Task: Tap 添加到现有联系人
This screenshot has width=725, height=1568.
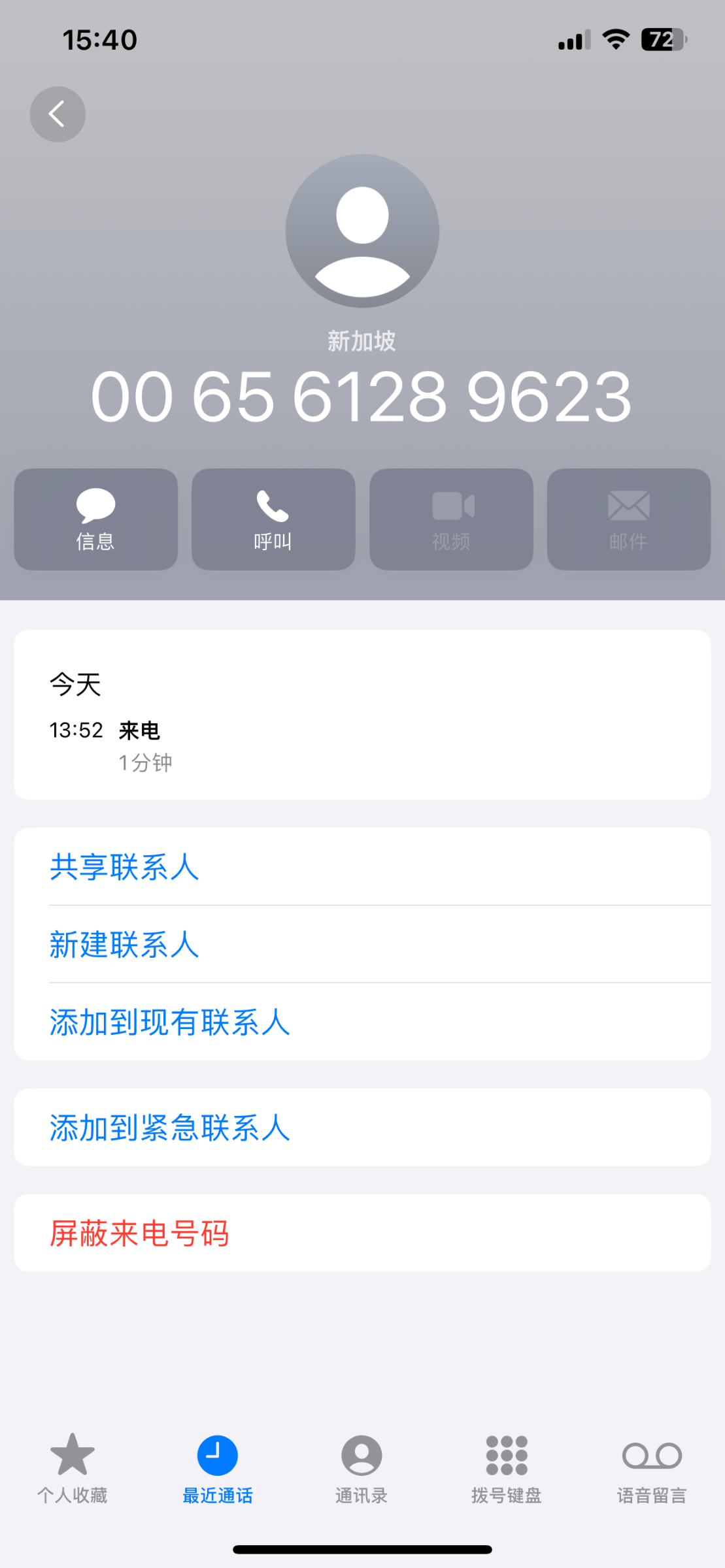Action: pyautogui.click(x=362, y=1022)
